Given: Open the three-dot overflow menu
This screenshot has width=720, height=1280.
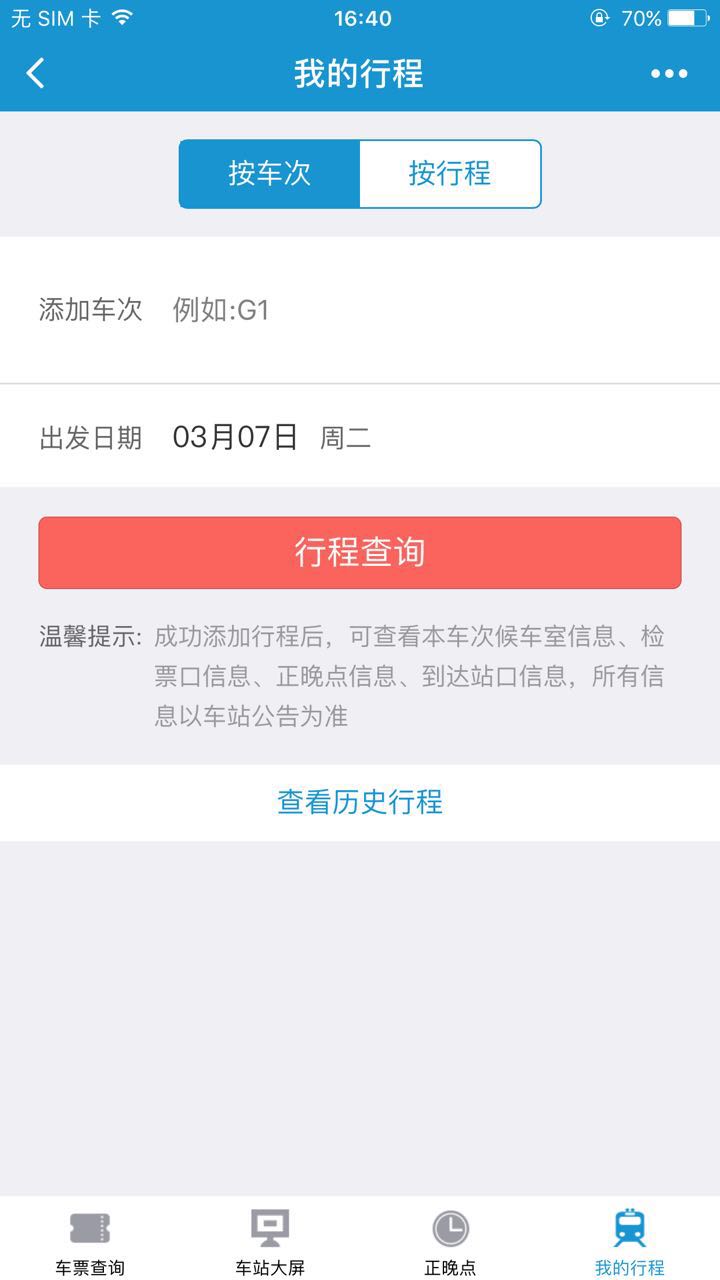Looking at the screenshot, I should [669, 73].
